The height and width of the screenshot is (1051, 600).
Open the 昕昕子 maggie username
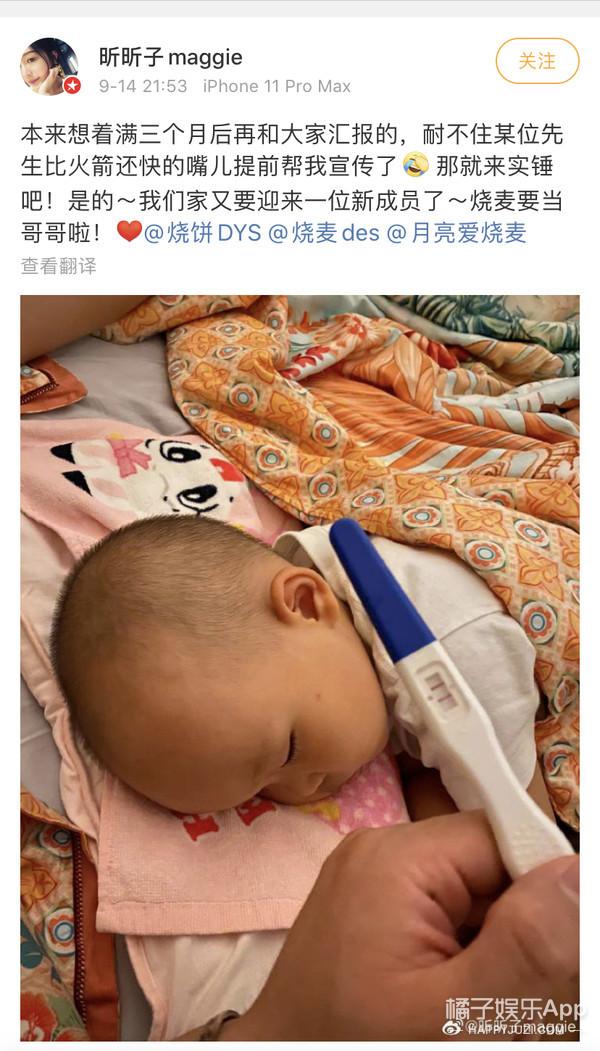[170, 57]
